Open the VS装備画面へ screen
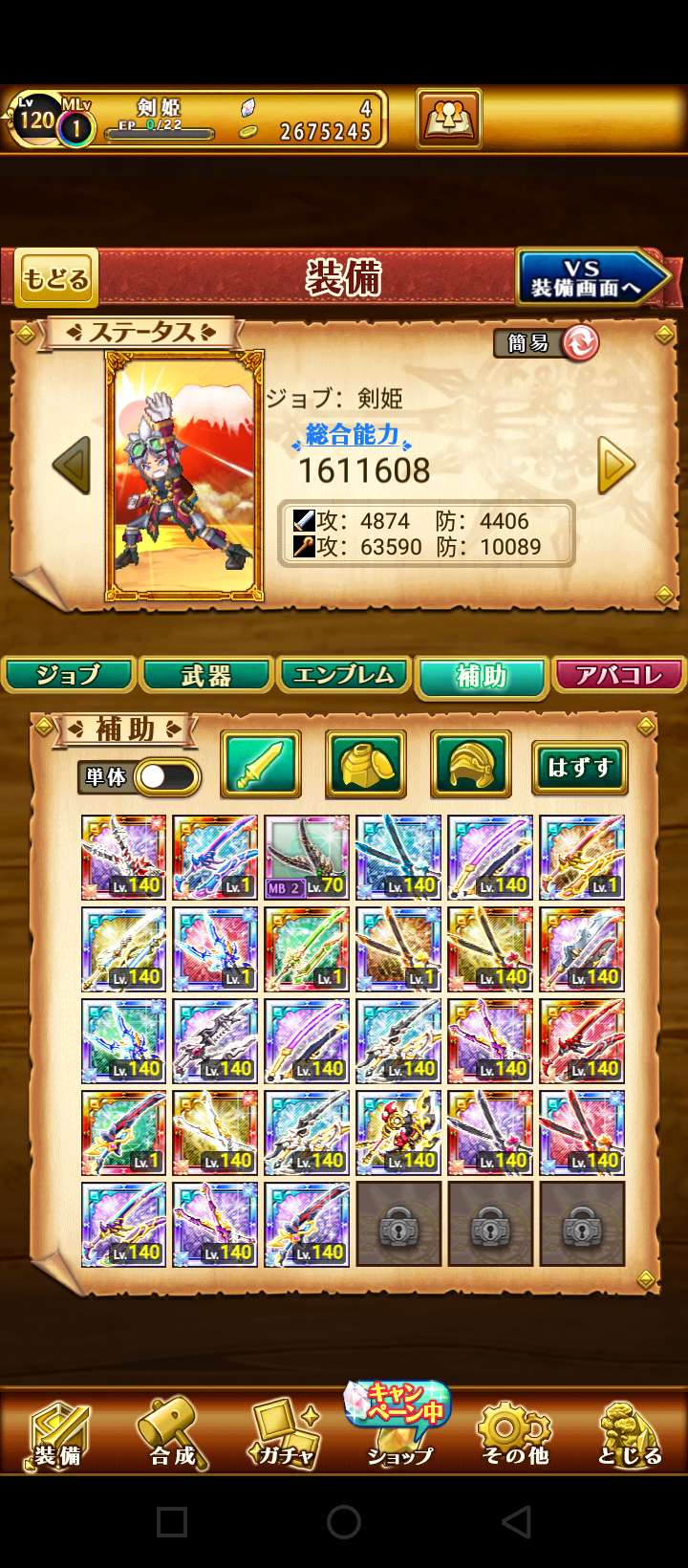 [592, 278]
